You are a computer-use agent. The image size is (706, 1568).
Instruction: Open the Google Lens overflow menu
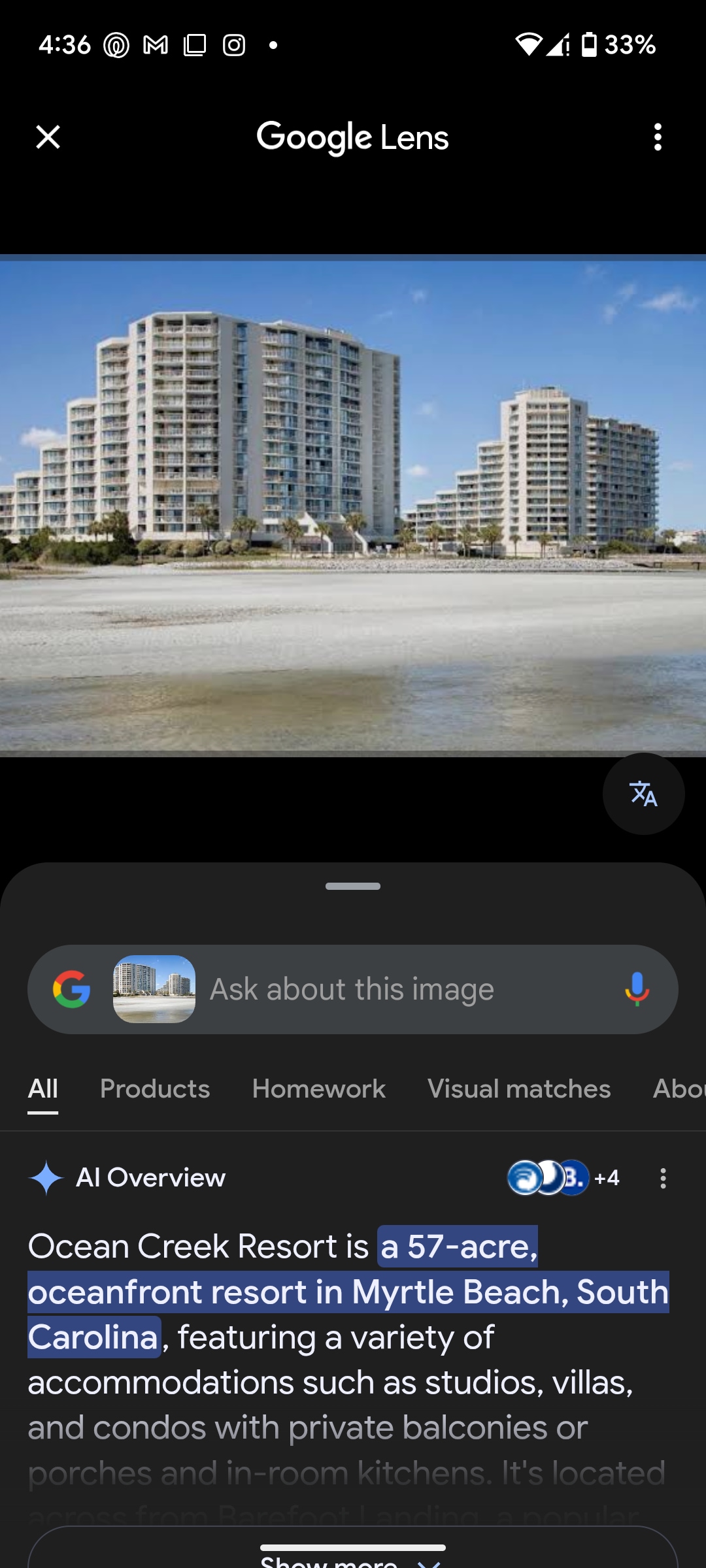click(658, 137)
